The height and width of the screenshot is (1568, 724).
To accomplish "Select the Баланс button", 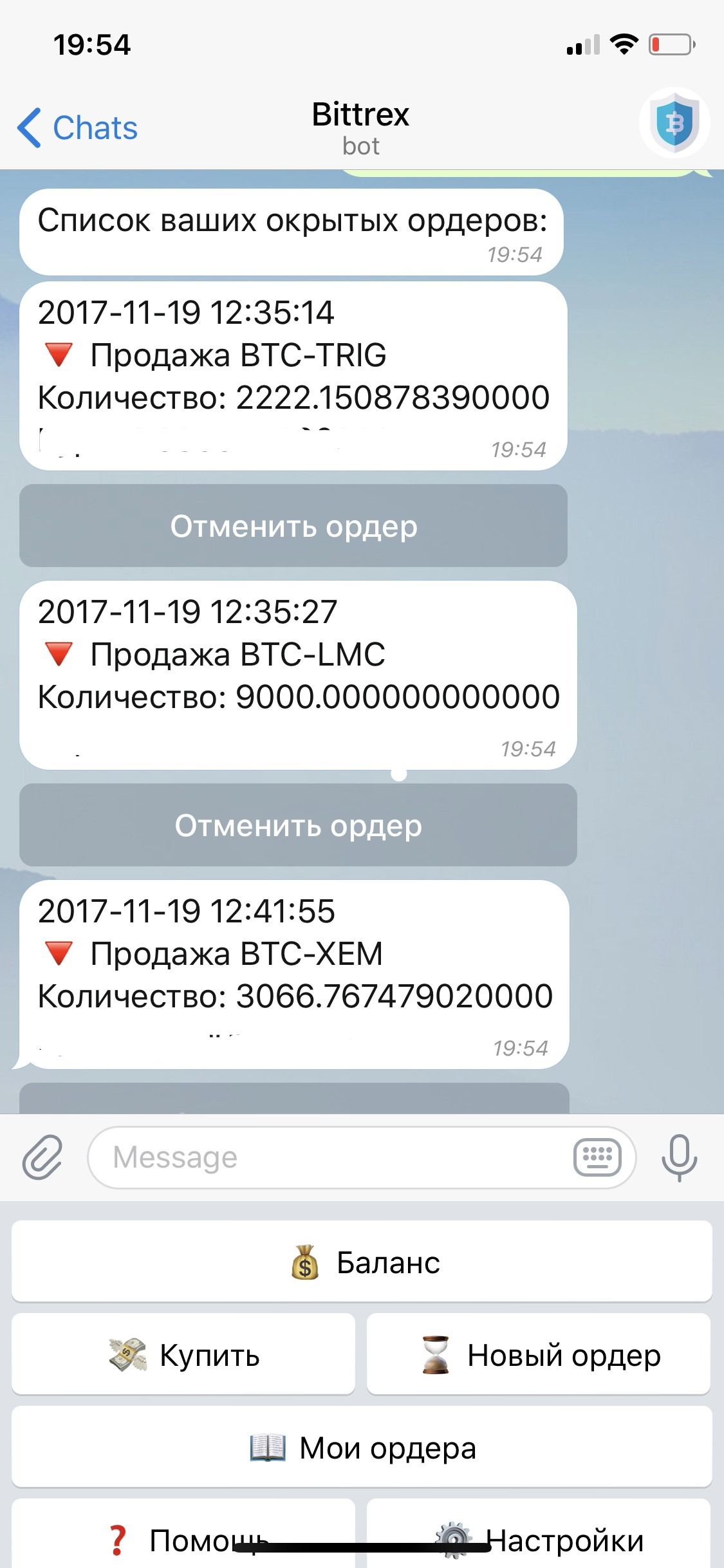I will [x=362, y=1262].
